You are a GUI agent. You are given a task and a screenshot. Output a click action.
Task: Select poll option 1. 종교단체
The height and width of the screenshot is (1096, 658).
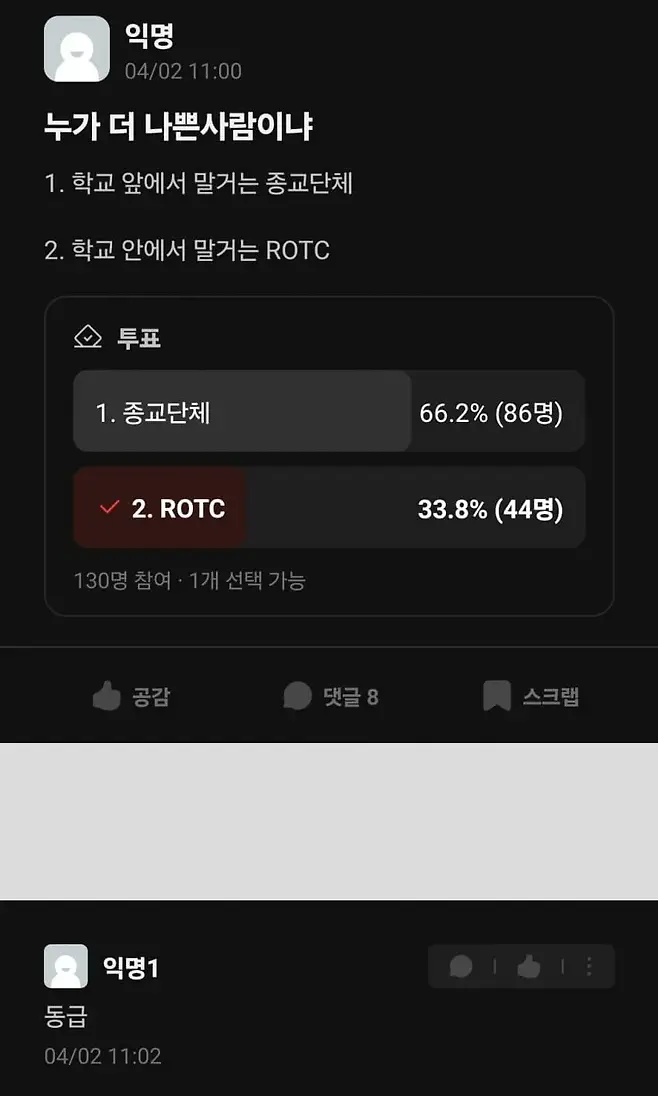[x=328, y=412]
